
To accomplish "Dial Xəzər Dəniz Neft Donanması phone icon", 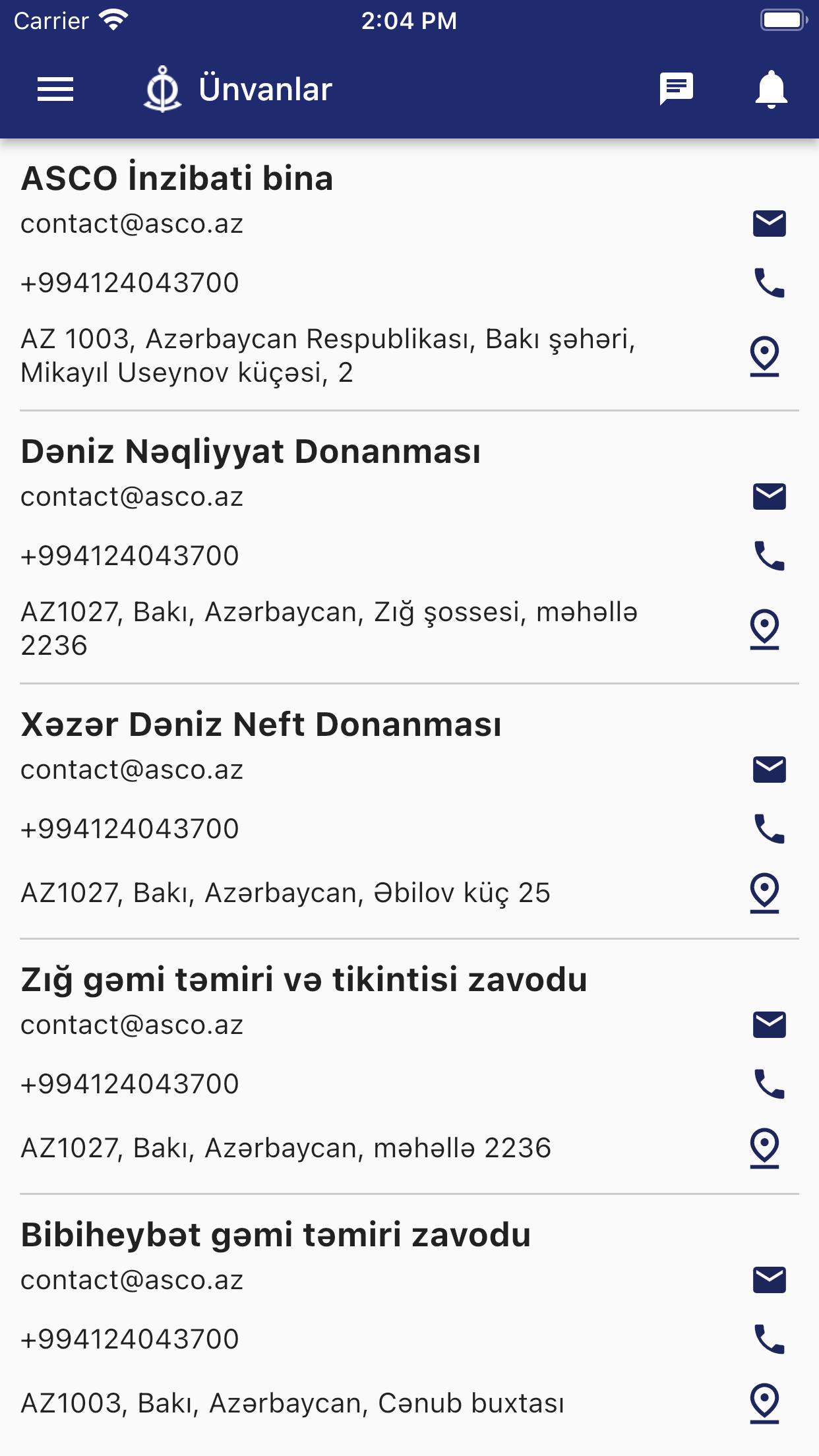I will 769,829.
